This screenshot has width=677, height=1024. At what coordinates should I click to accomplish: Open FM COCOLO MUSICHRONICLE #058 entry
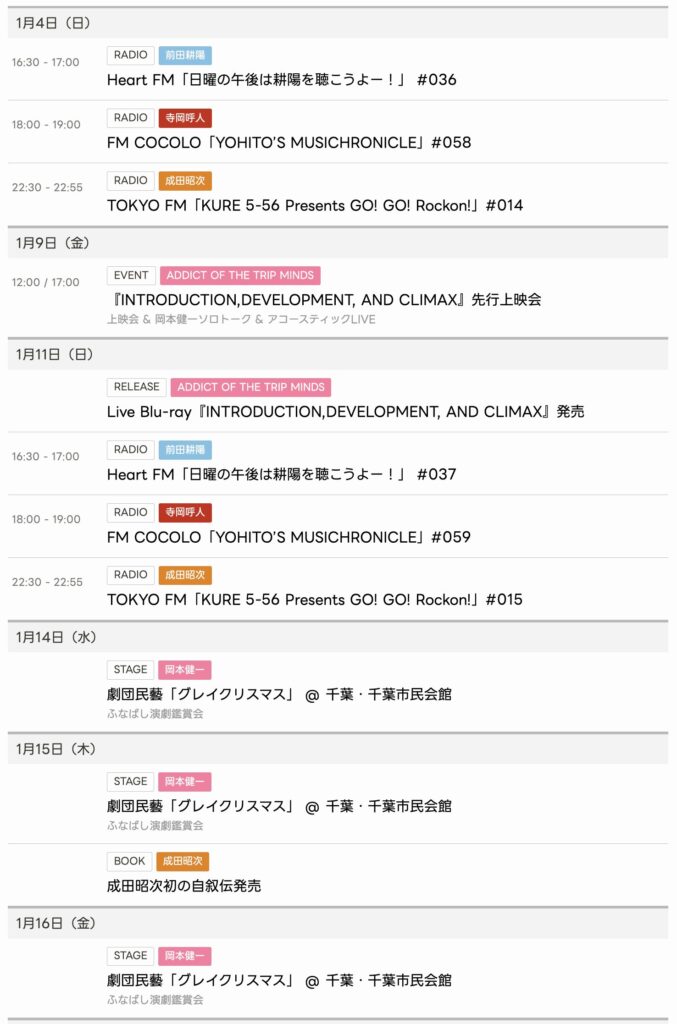pyautogui.click(x=289, y=143)
